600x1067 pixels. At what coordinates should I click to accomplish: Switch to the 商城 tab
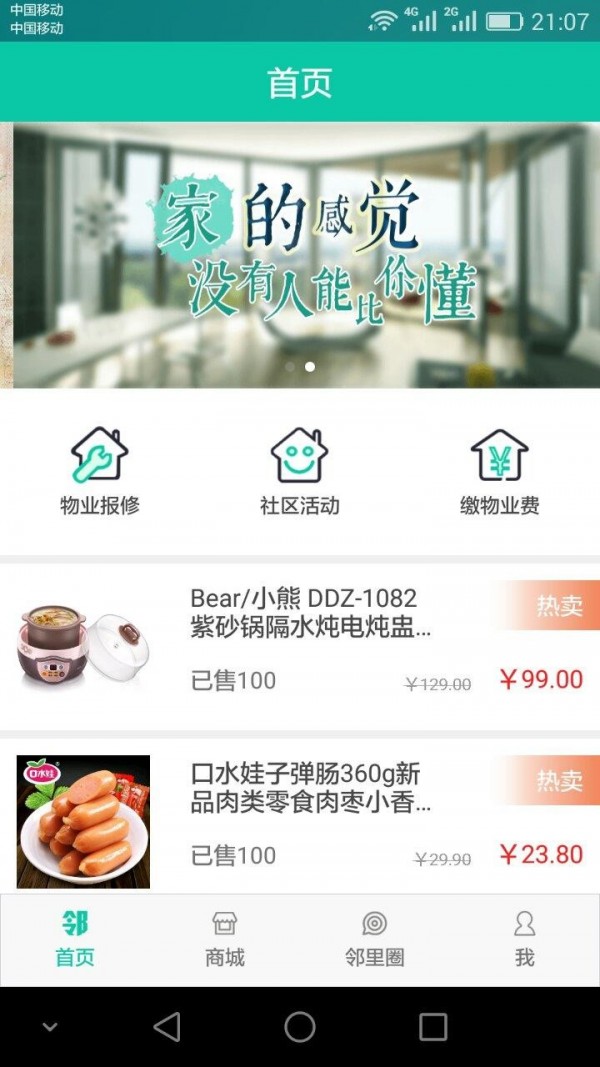click(225, 940)
